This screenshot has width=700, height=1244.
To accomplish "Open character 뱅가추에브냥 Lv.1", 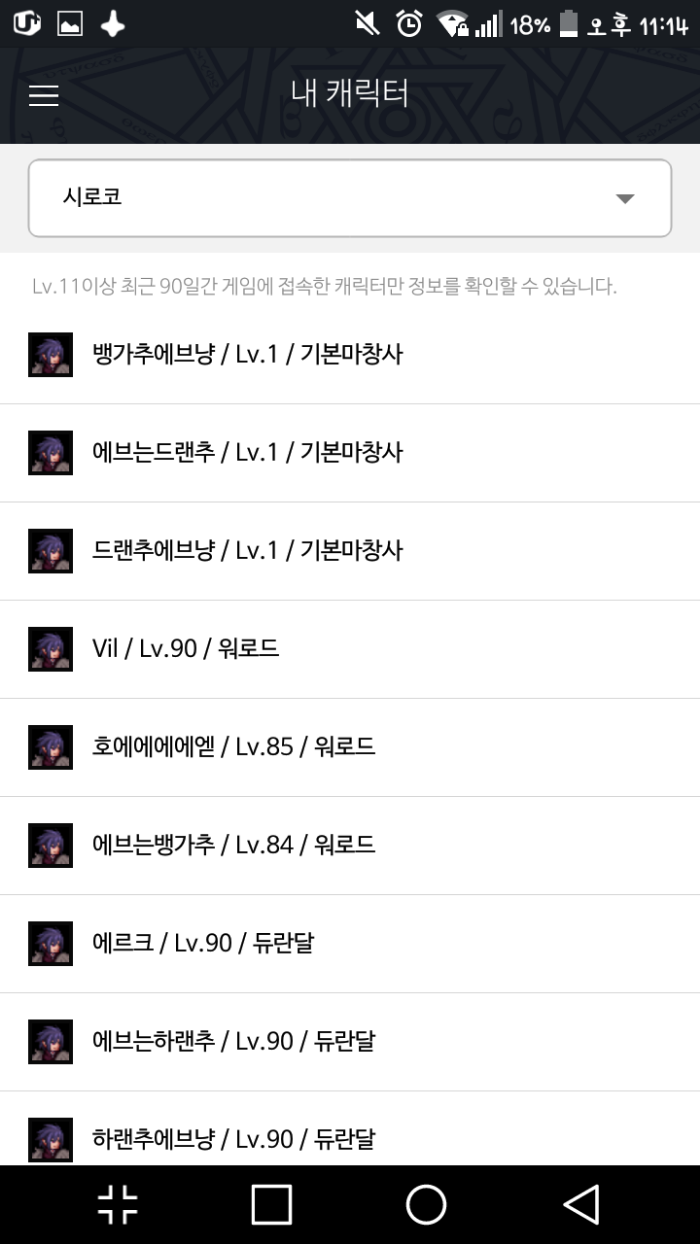I will point(247,354).
